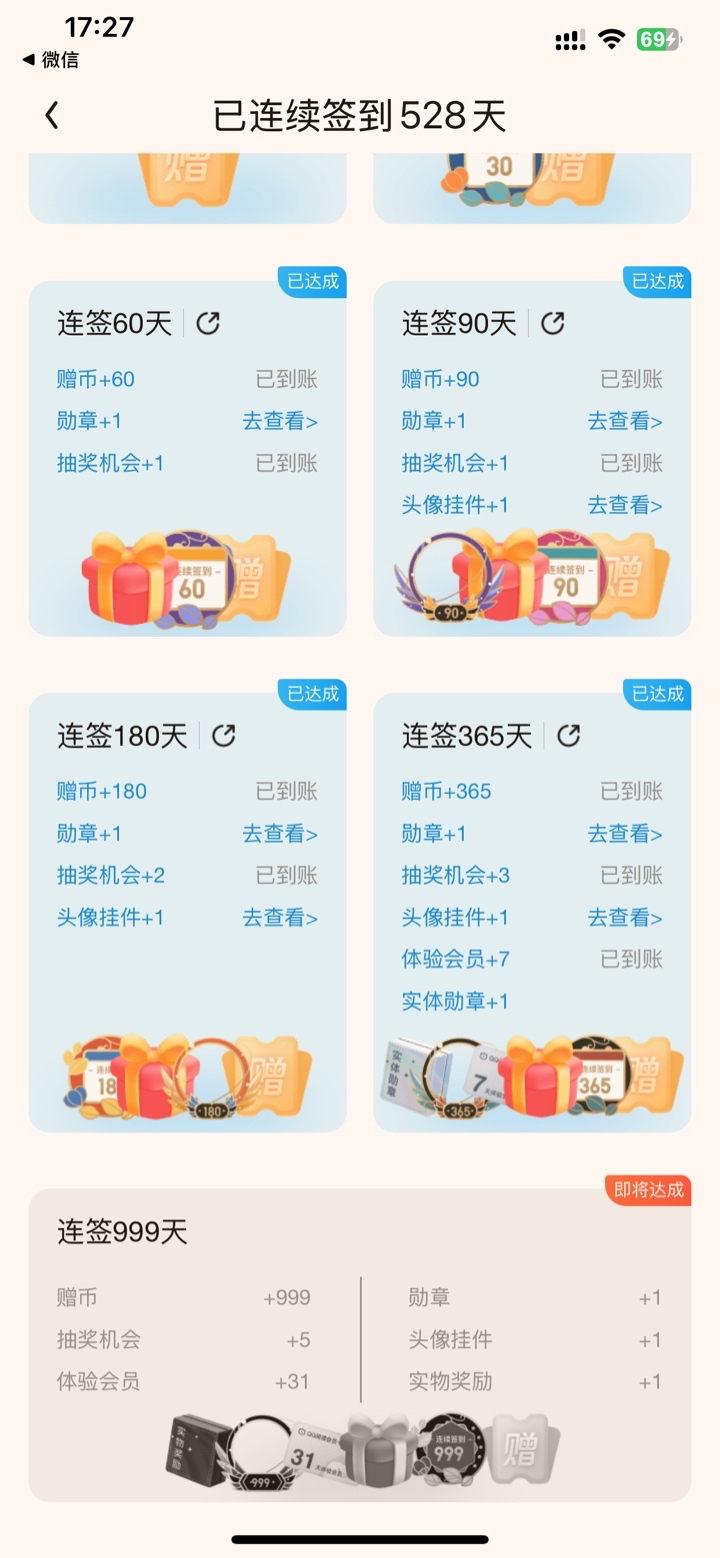Tap 去查看 for the 60-day 勋章
Image resolution: width=720 pixels, height=1558 pixels.
click(x=280, y=422)
